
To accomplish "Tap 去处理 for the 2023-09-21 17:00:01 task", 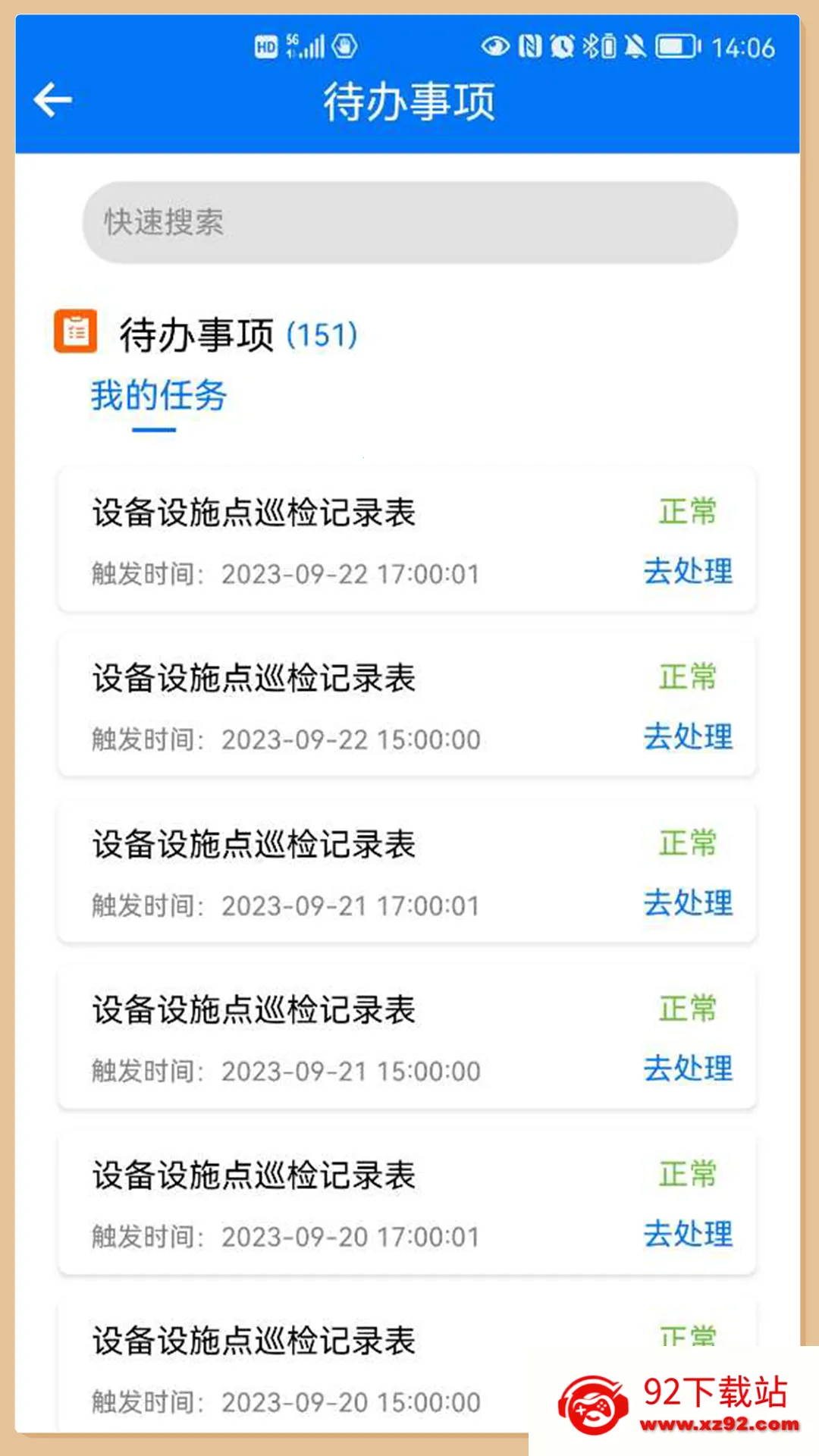I will 688,902.
